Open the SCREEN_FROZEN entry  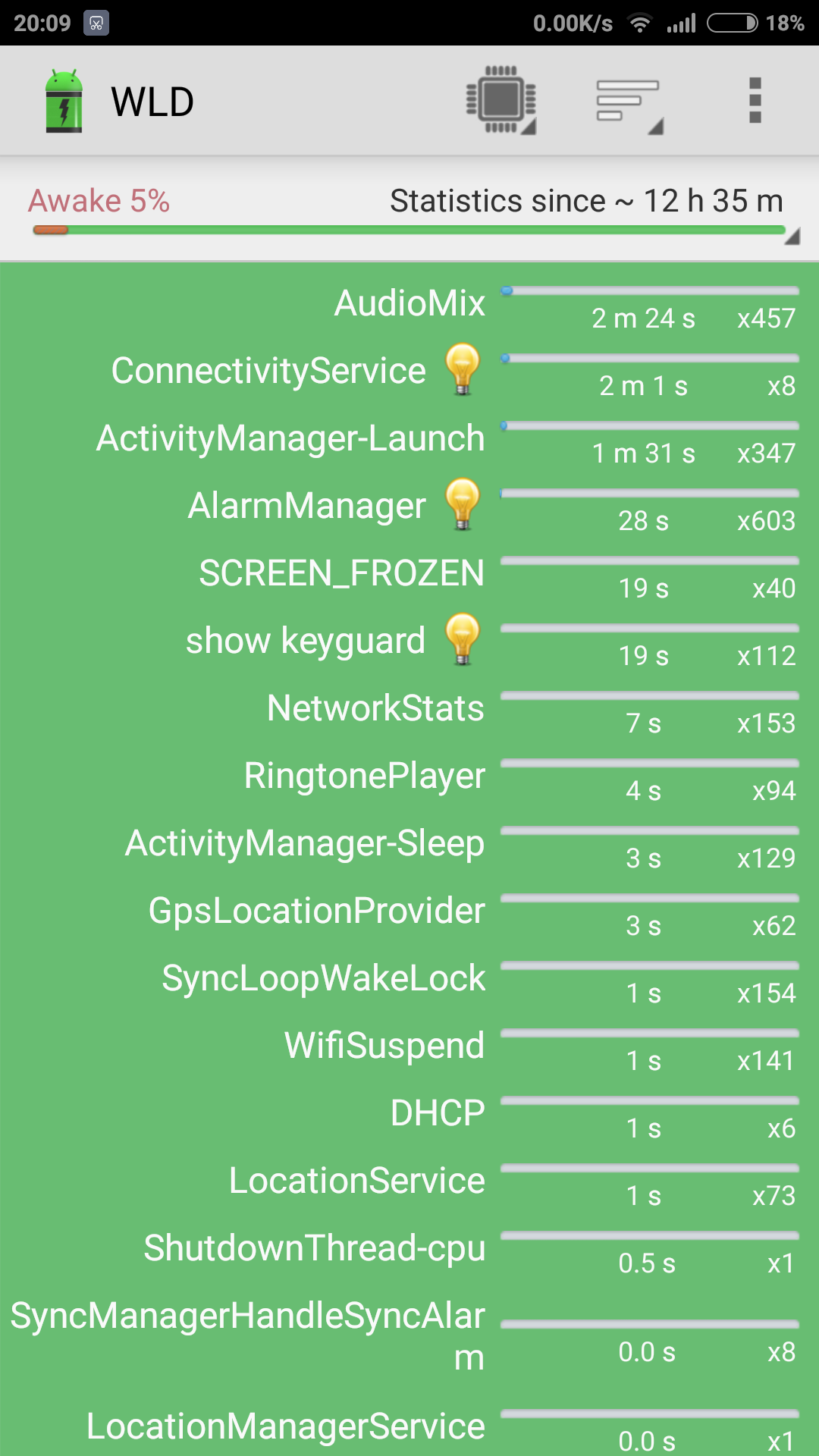(409, 573)
